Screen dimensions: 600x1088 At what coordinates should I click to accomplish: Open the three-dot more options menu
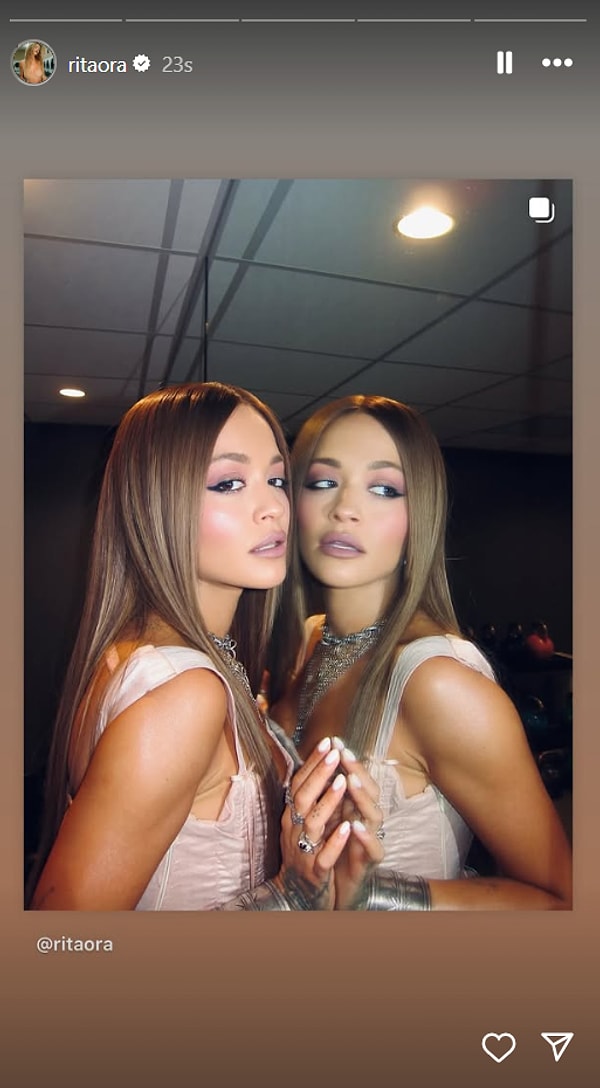pos(557,63)
